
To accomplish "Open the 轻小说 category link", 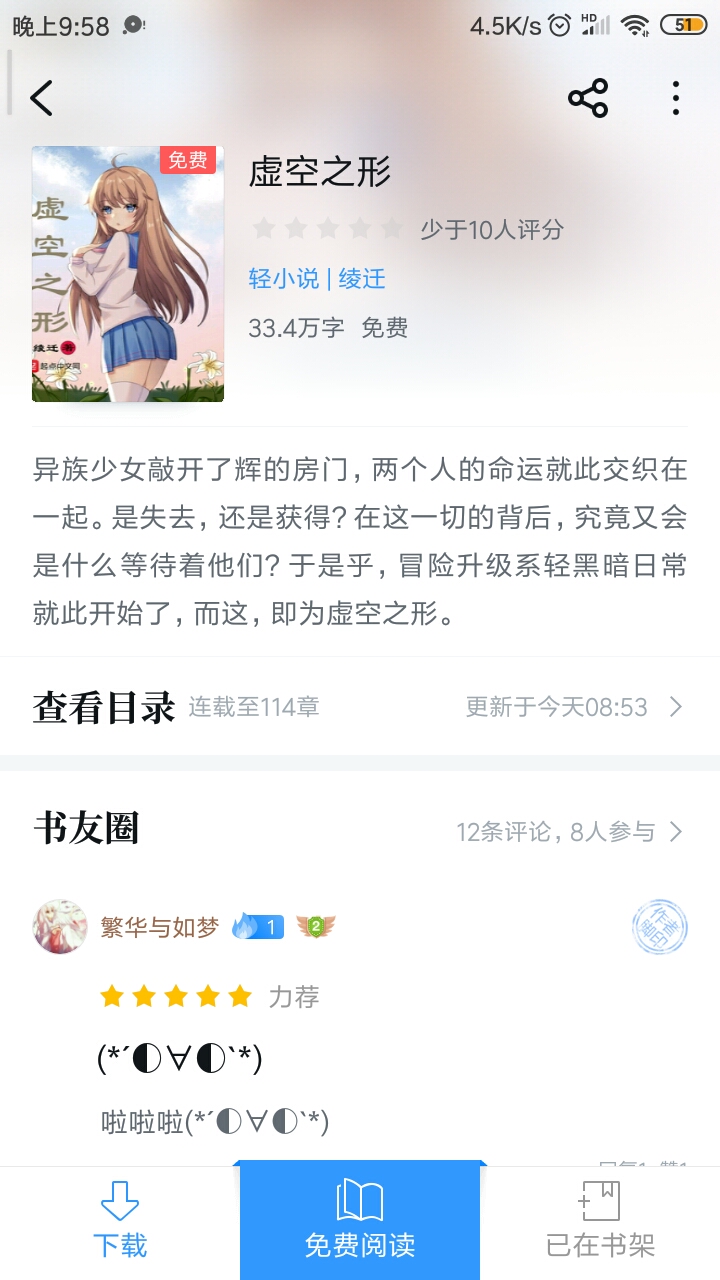I will point(283,279).
